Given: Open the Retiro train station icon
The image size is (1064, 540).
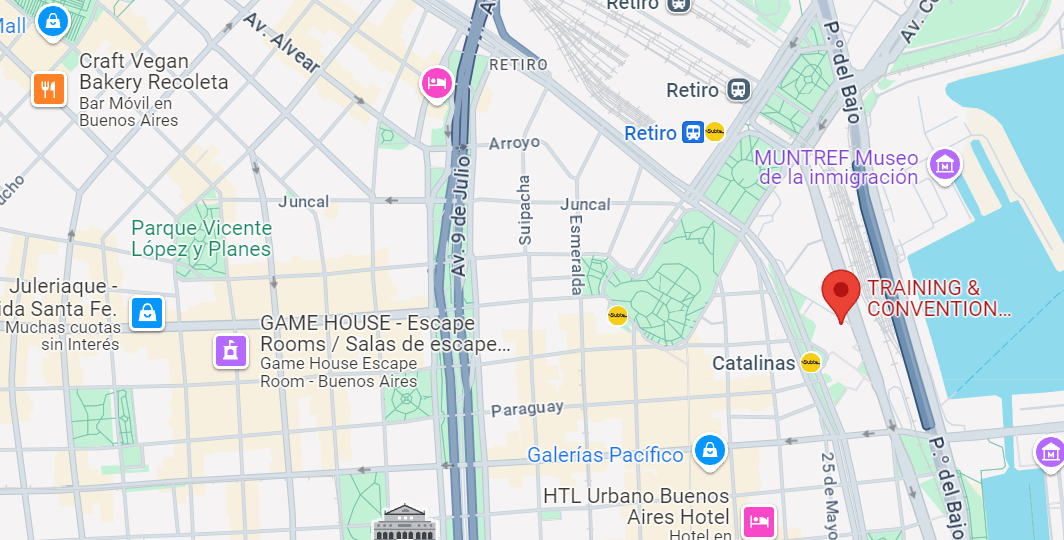Looking at the screenshot, I should [x=739, y=90].
